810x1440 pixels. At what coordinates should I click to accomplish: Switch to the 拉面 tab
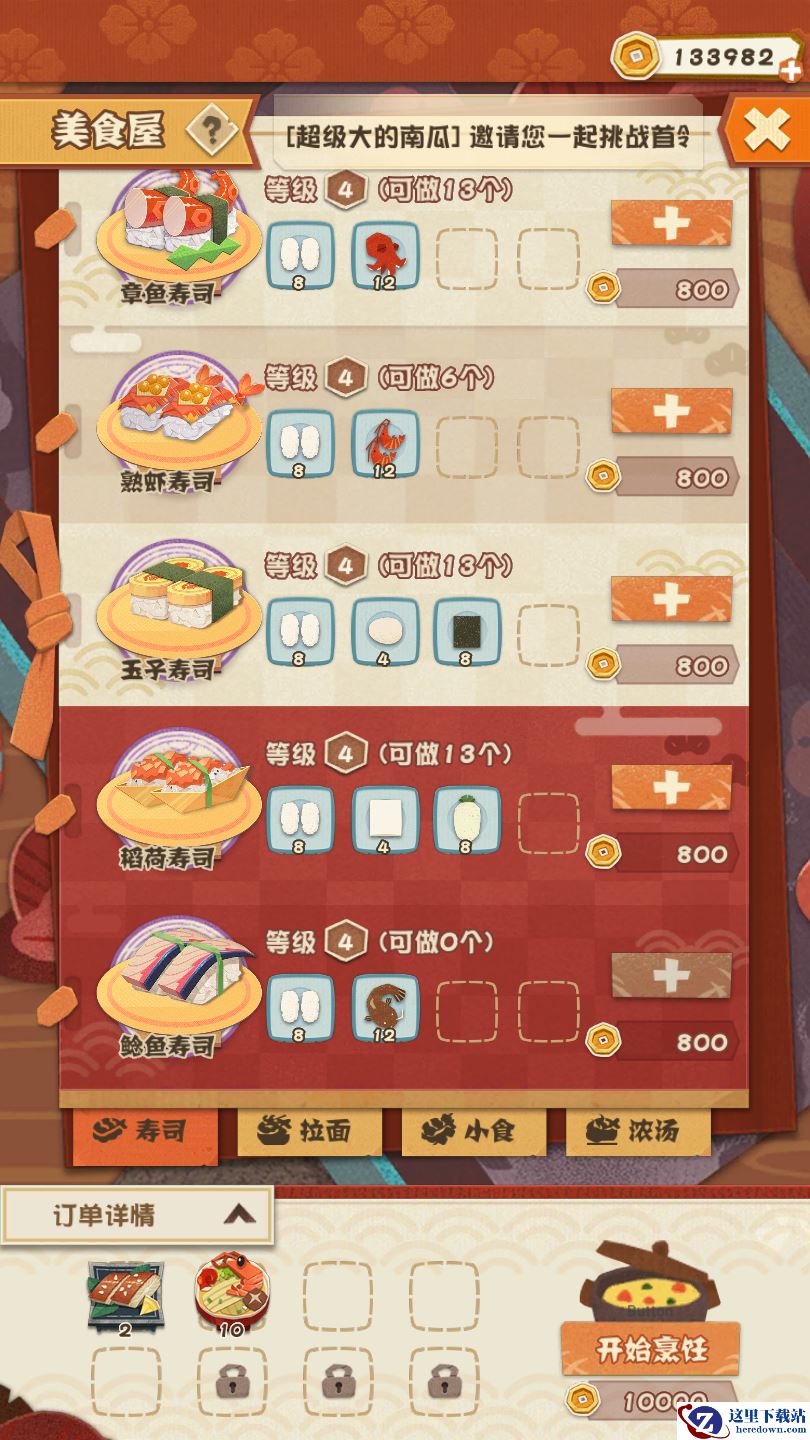click(x=308, y=1131)
